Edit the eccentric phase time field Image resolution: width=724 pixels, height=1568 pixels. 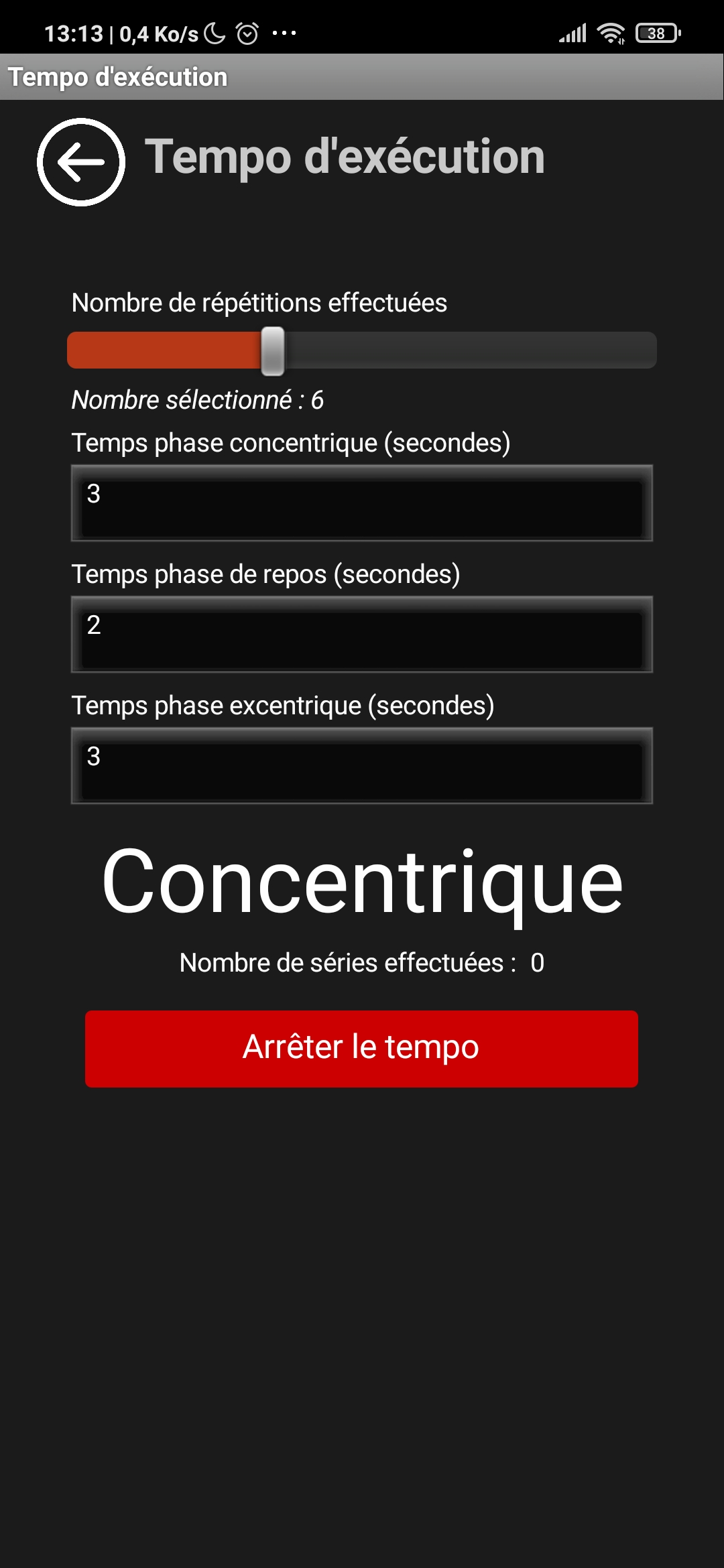[x=362, y=765]
